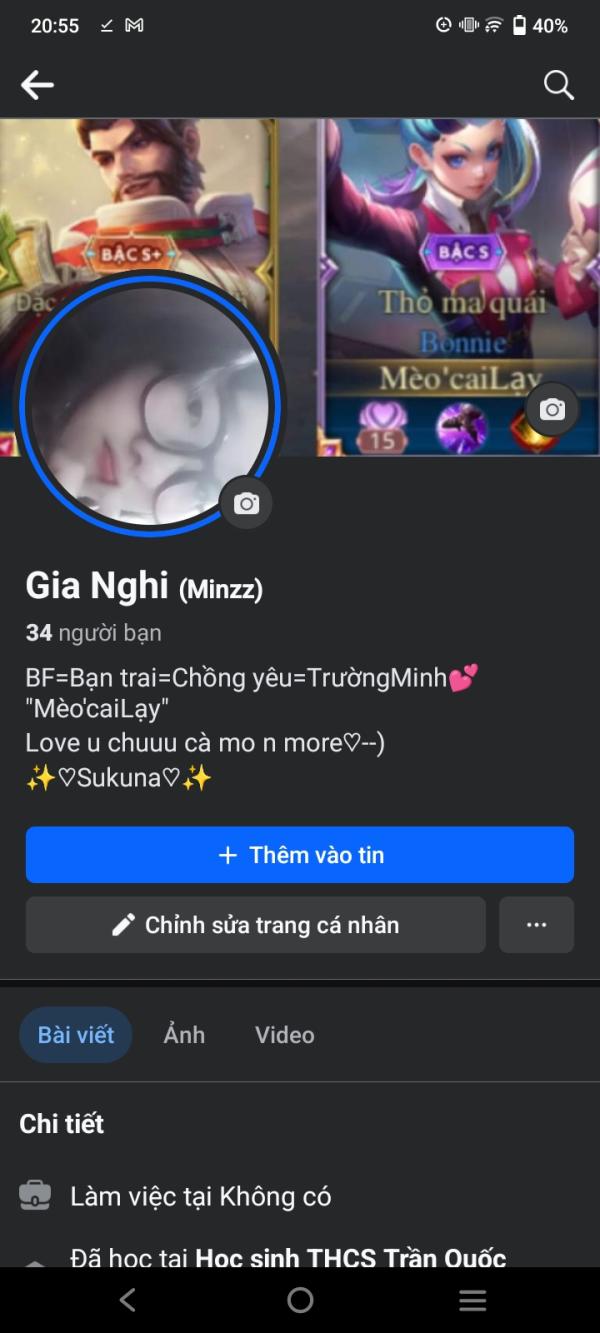The height and width of the screenshot is (1333, 600).
Task: Open recent apps from navigation bar
Action: coord(472,1300)
